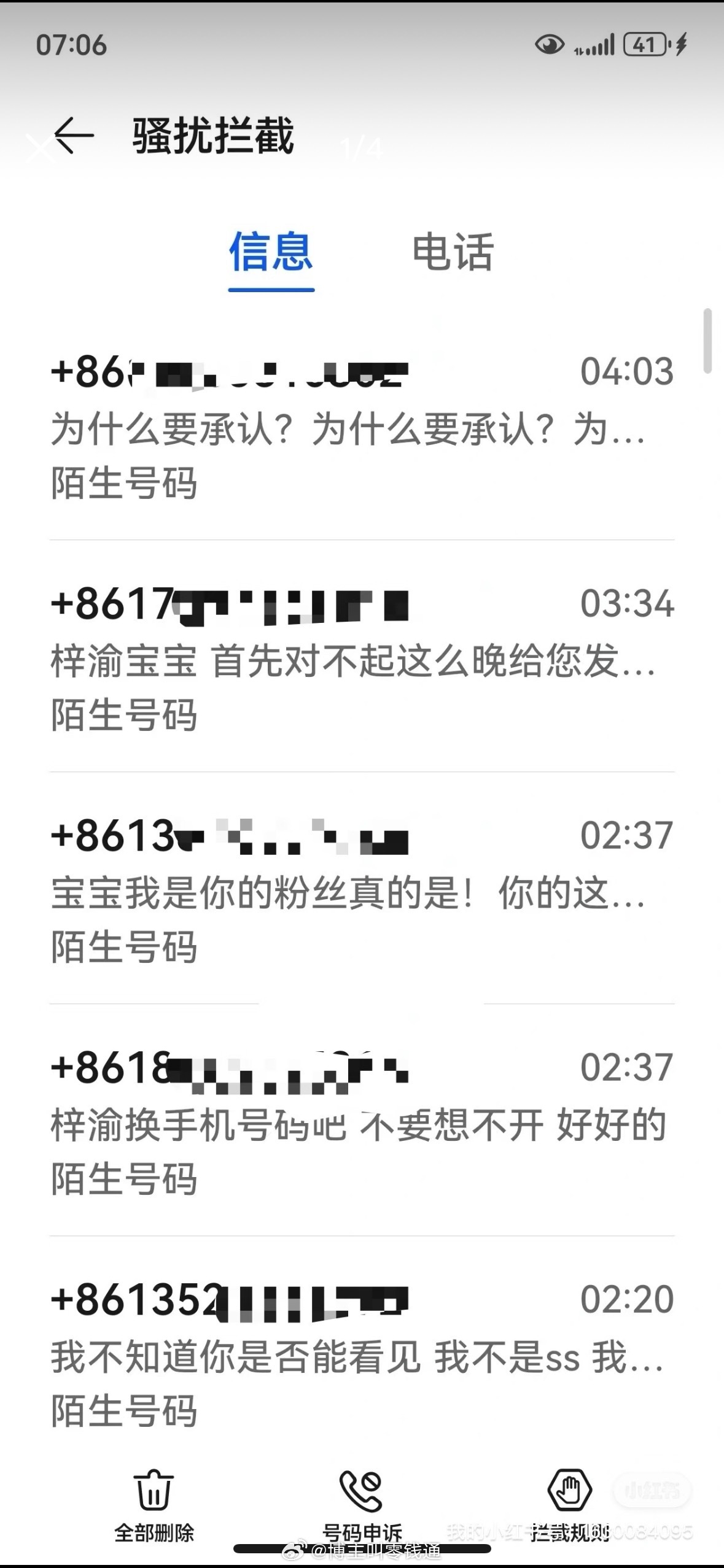Switch to the 电话 tab

[453, 253]
